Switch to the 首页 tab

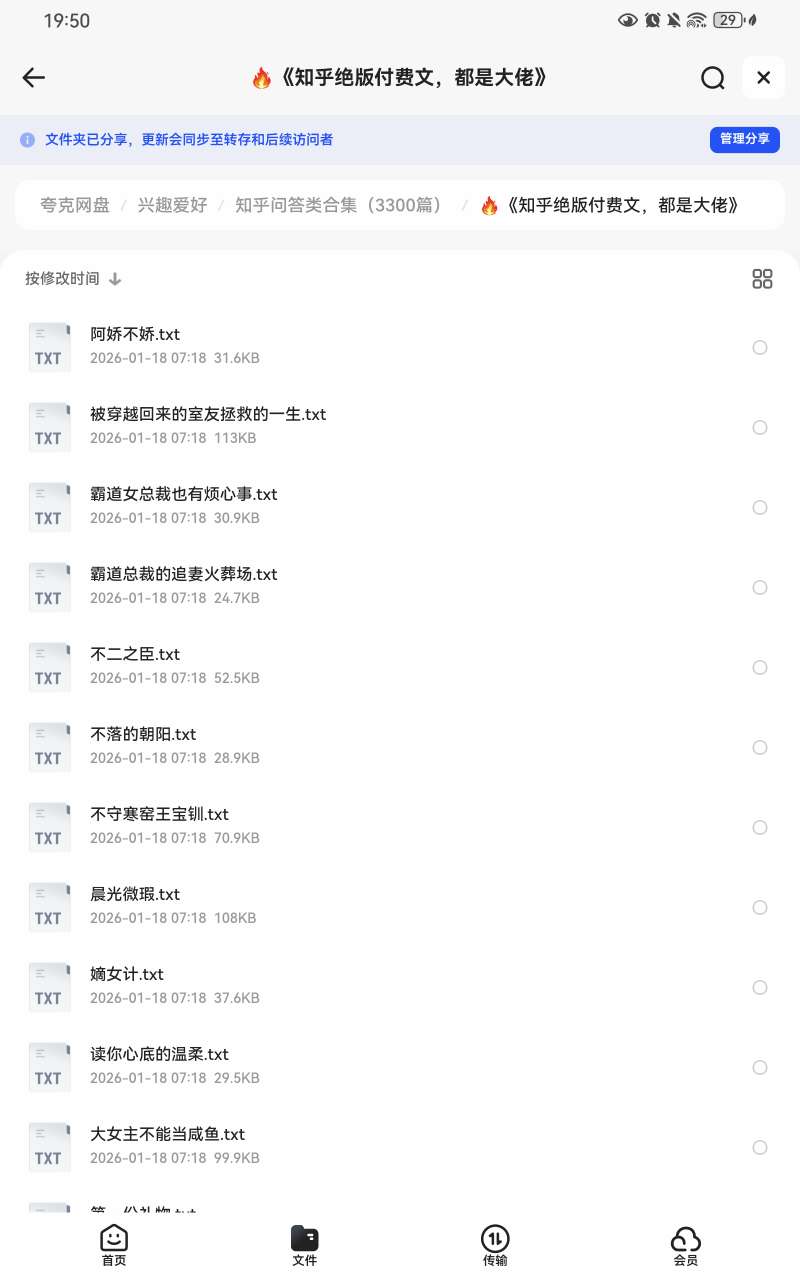[x=114, y=1246]
